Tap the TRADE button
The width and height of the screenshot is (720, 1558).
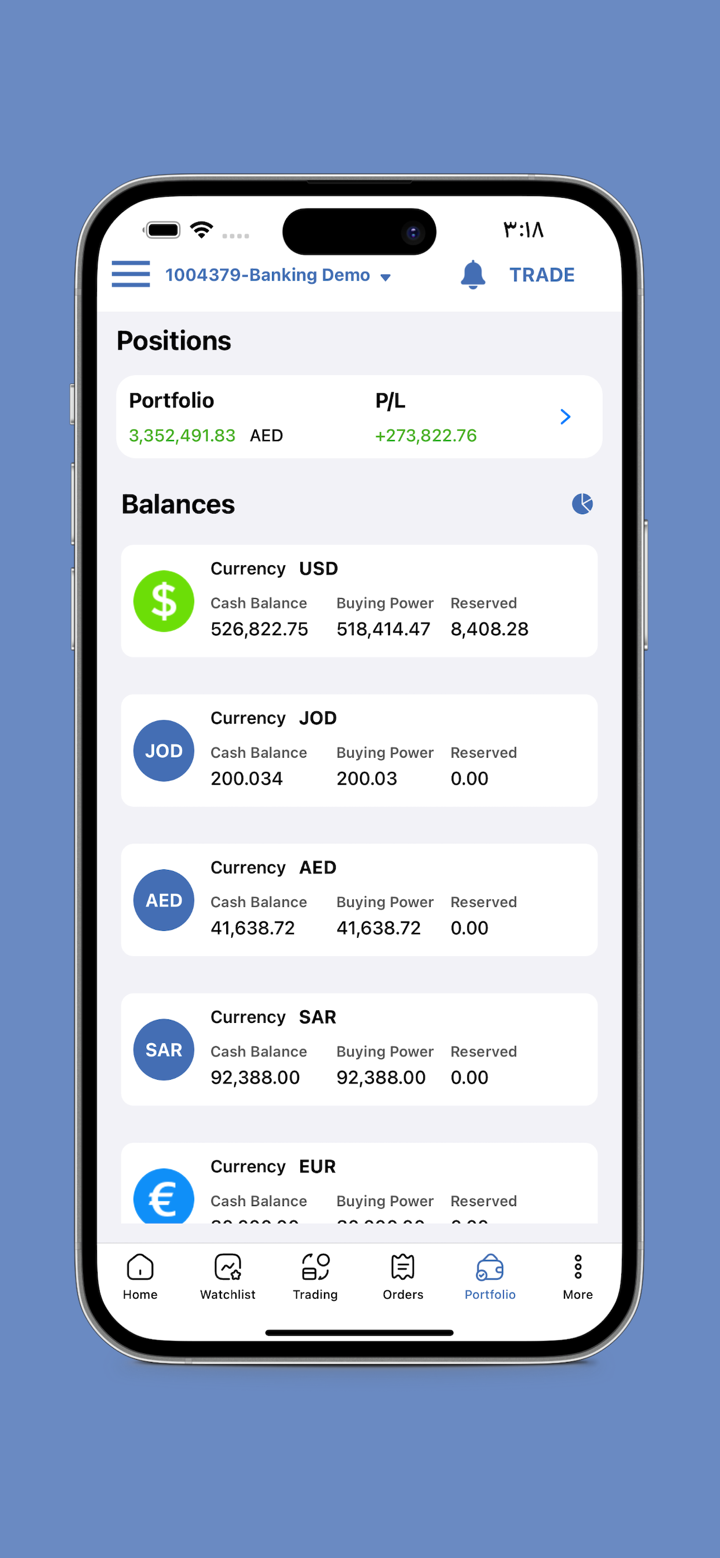[541, 275]
